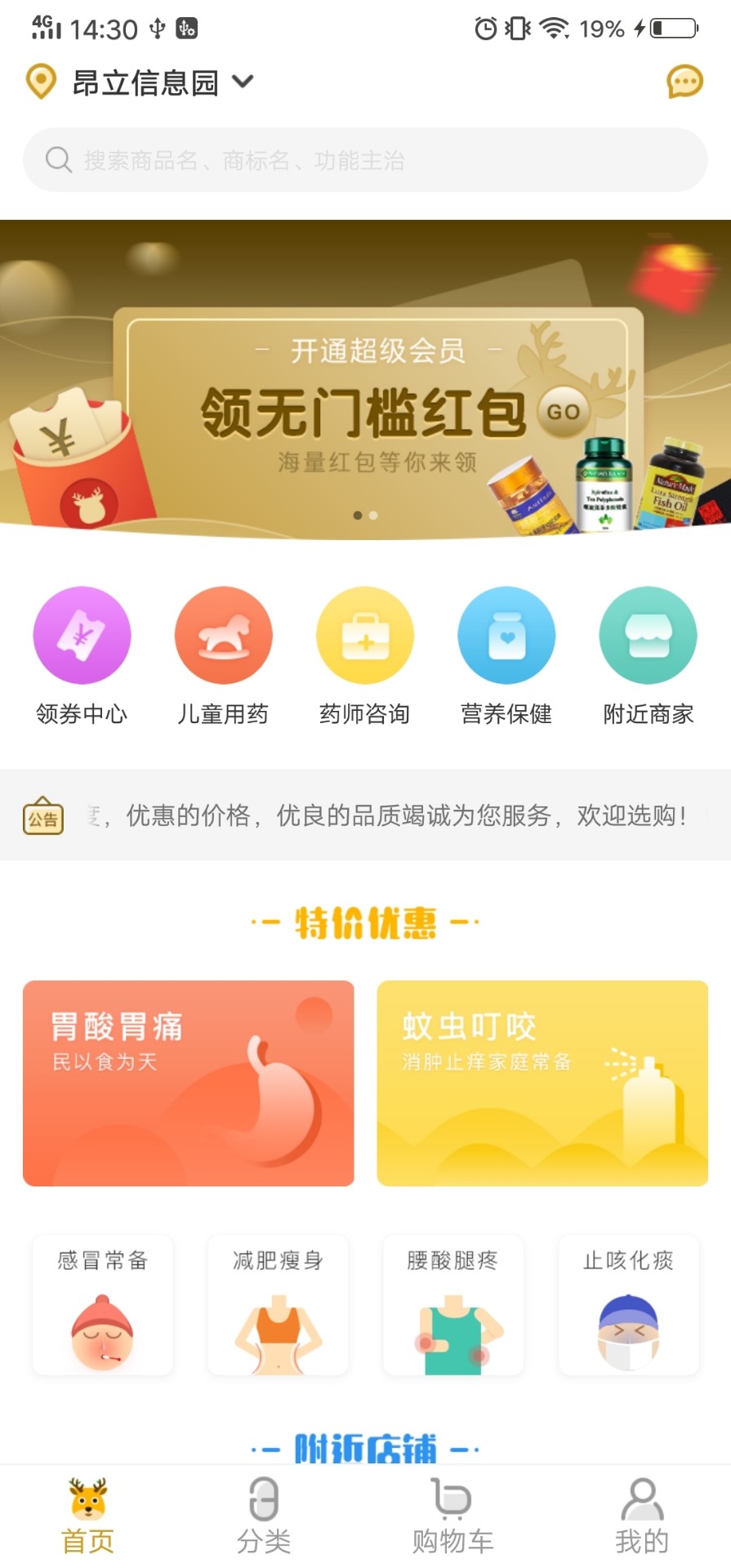Open the 附近商家 nearby merchants icon
Viewport: 731px width, 1568px height.
coord(648,636)
